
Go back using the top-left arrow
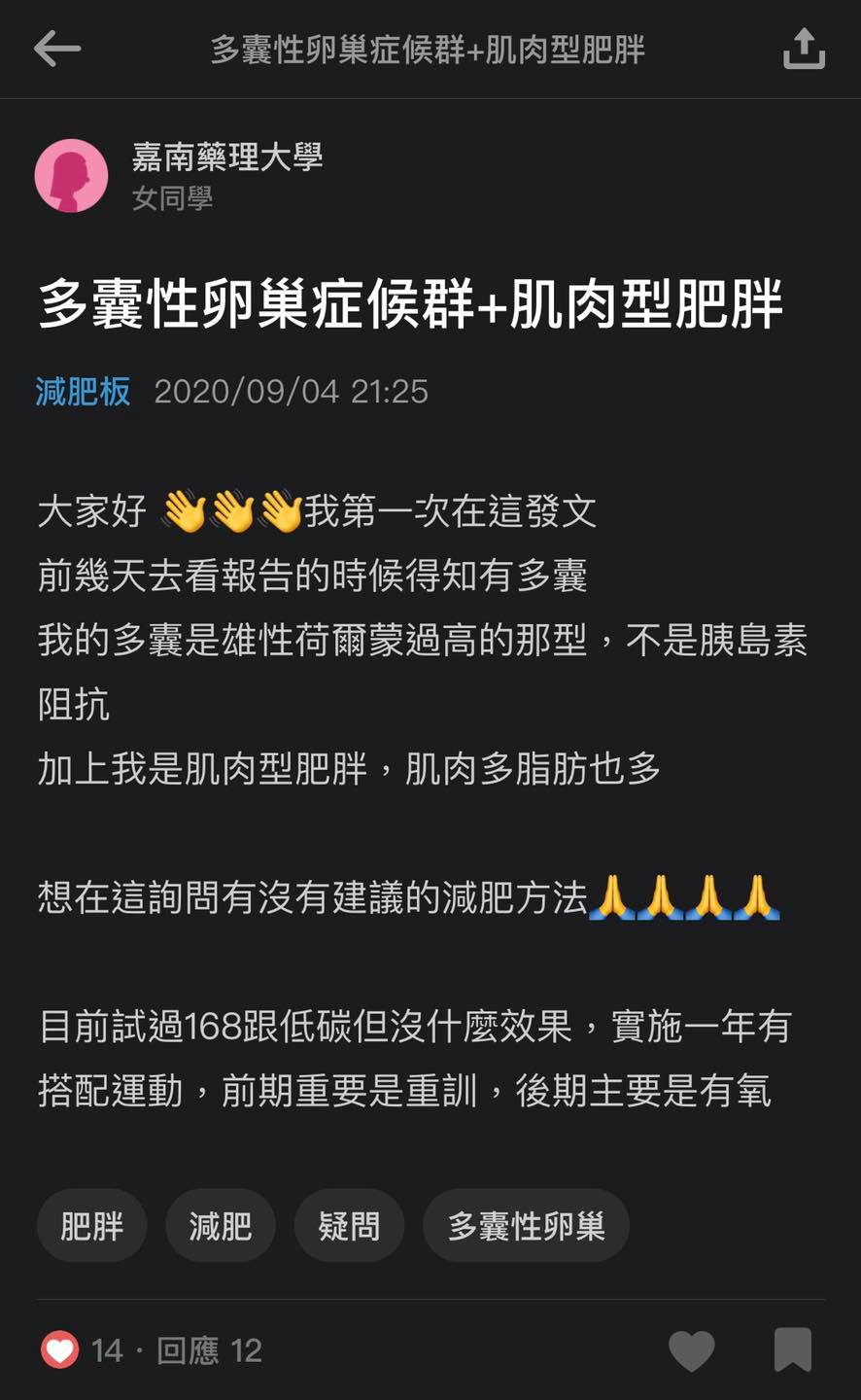click(56, 49)
